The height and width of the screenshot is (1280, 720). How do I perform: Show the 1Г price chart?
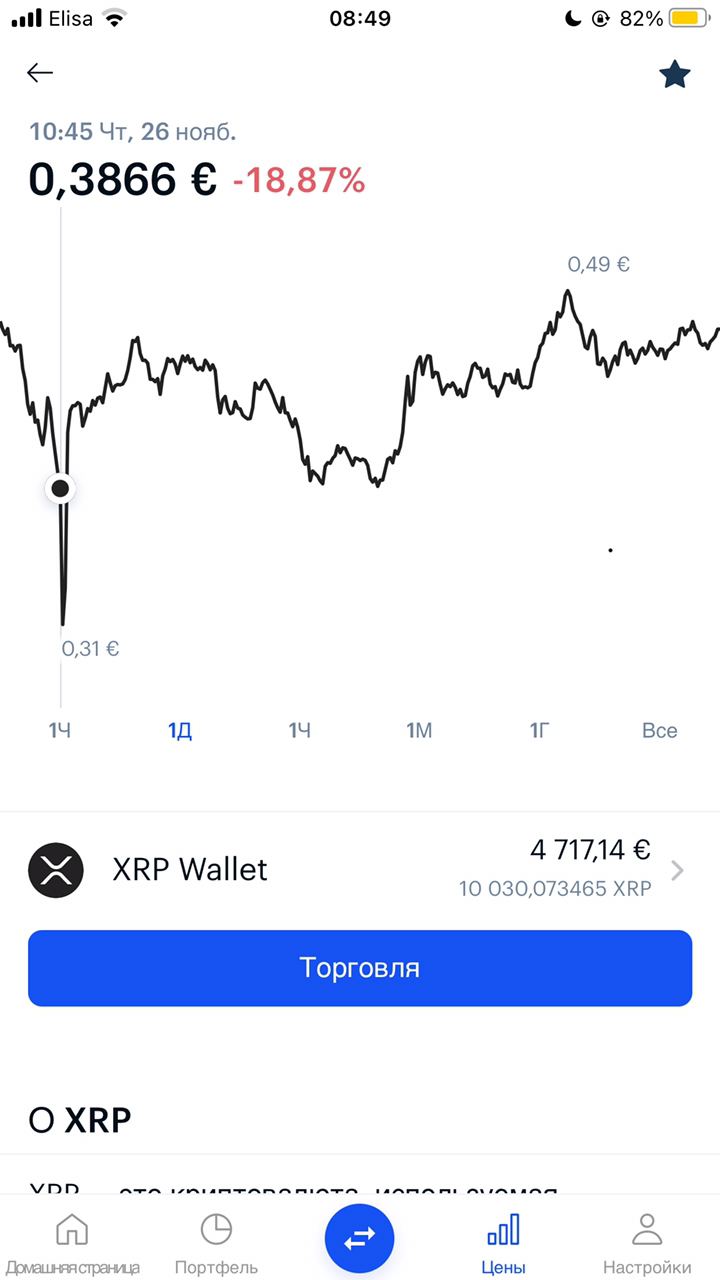(x=540, y=731)
